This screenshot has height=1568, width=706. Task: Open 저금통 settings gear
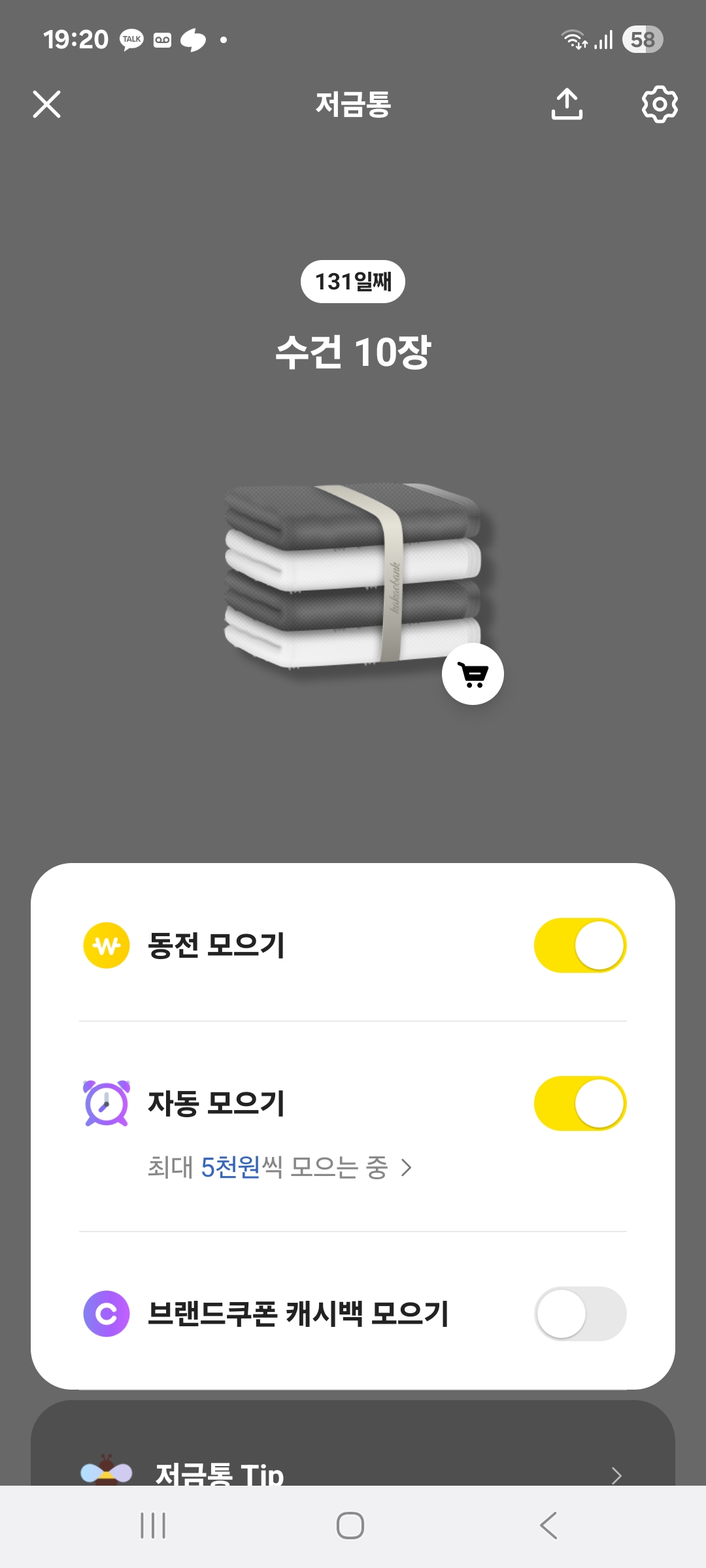tap(659, 105)
